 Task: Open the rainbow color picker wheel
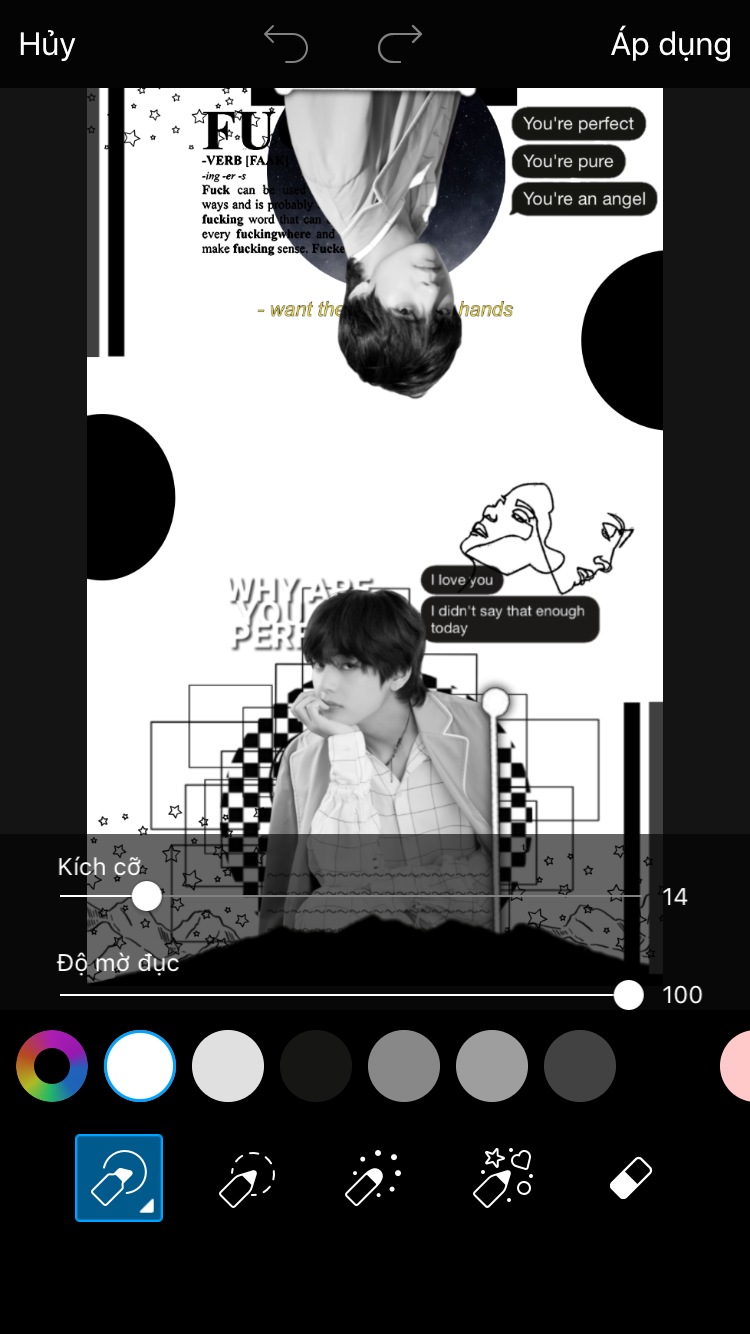coord(52,1066)
